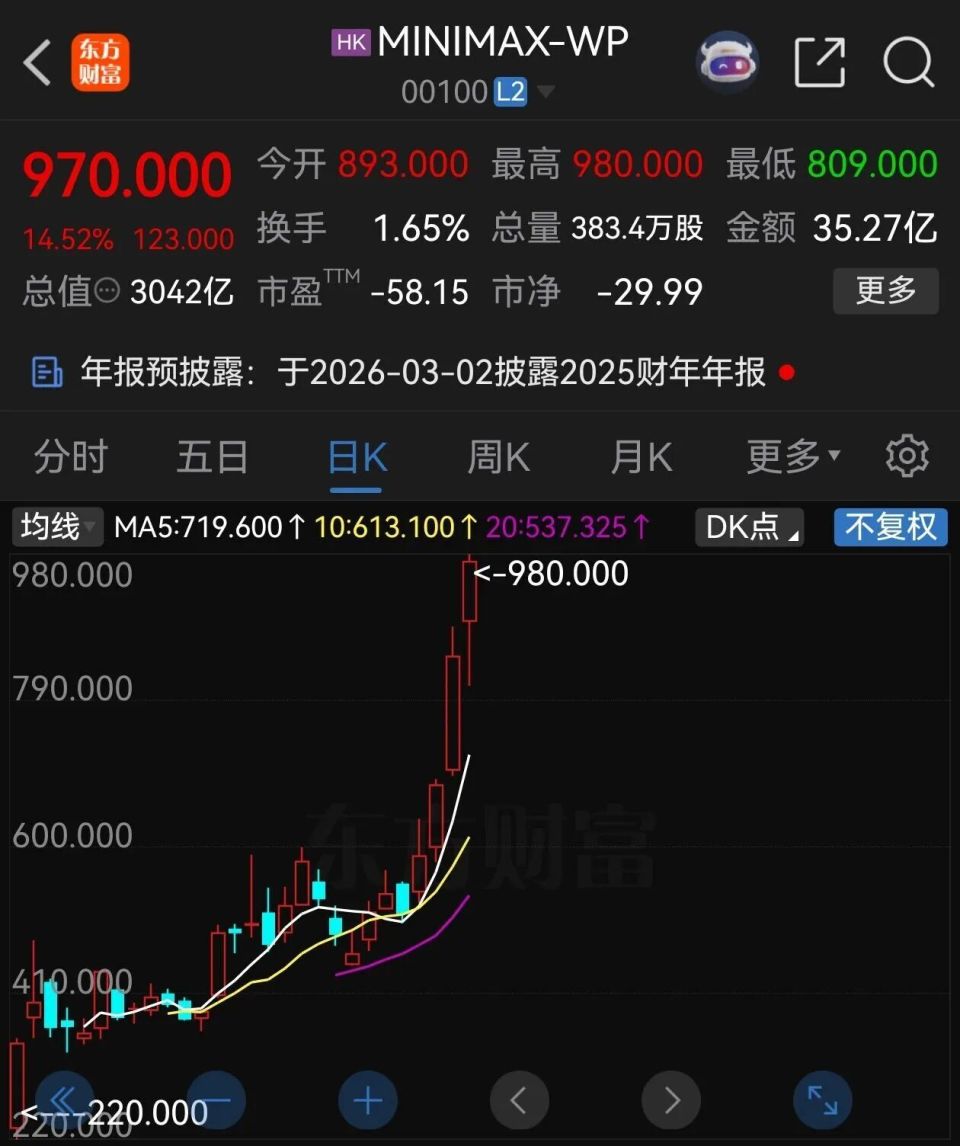Open the AI assistant robot
This screenshot has width=960, height=1146.
tap(728, 62)
